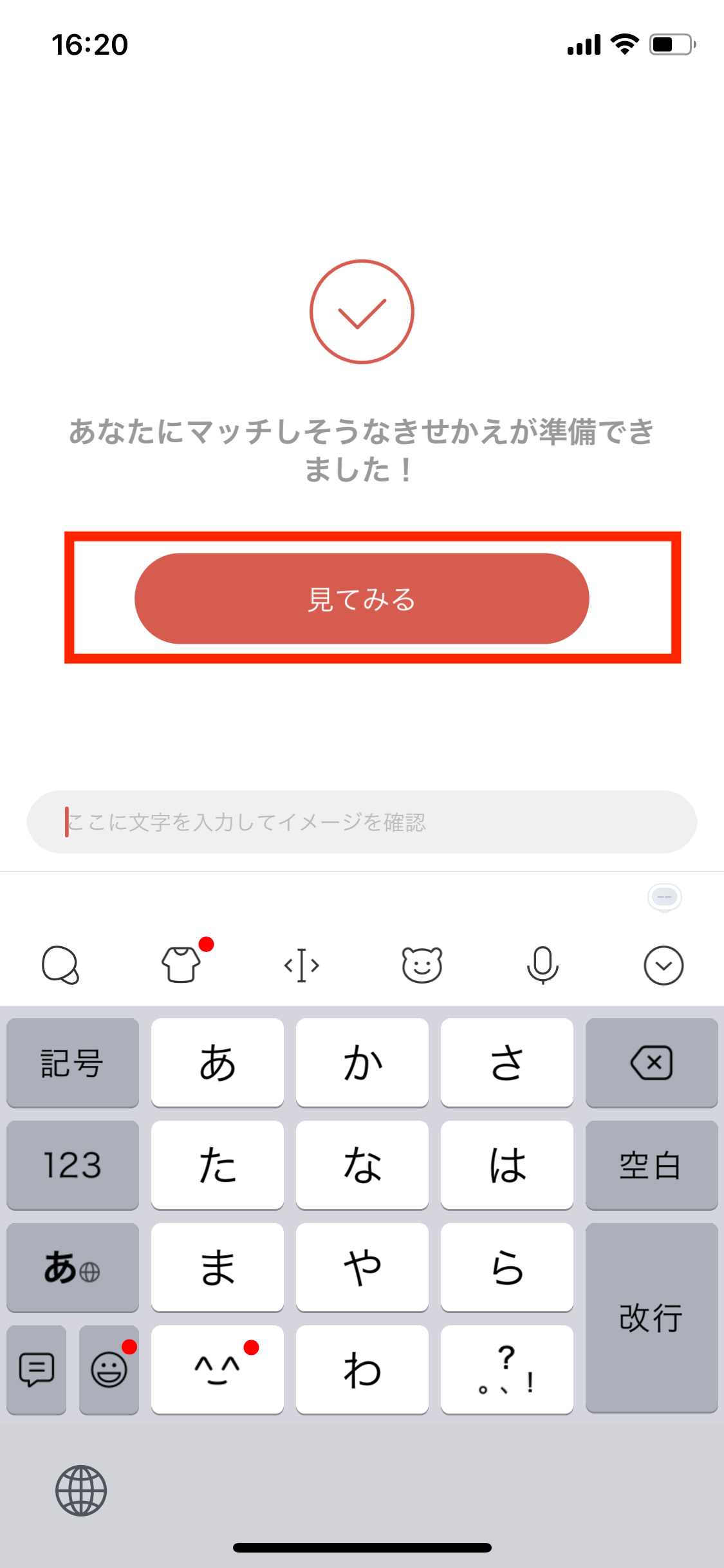
Task: Tap the あ hiragana key
Action: coord(217,1063)
